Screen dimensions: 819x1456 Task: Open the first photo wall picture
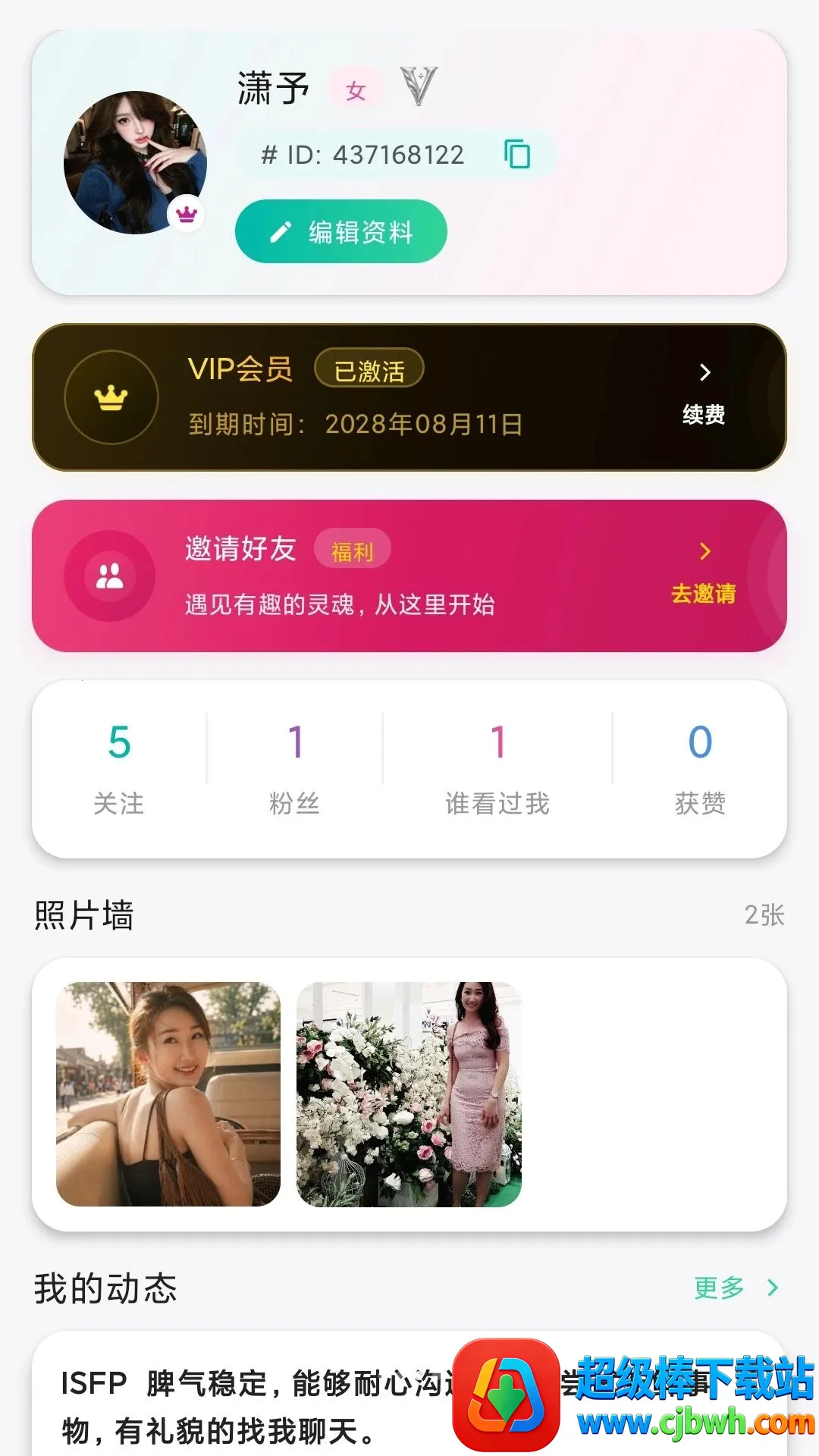tap(168, 1094)
